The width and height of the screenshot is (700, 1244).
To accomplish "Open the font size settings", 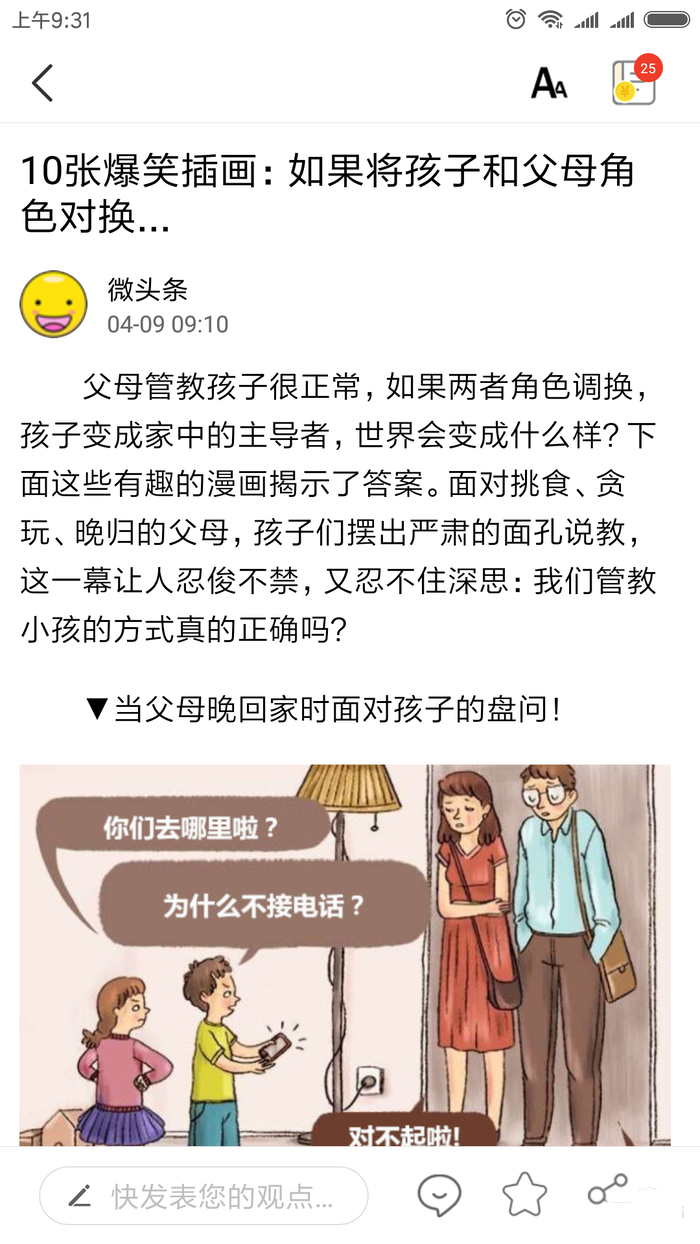I will coord(548,84).
